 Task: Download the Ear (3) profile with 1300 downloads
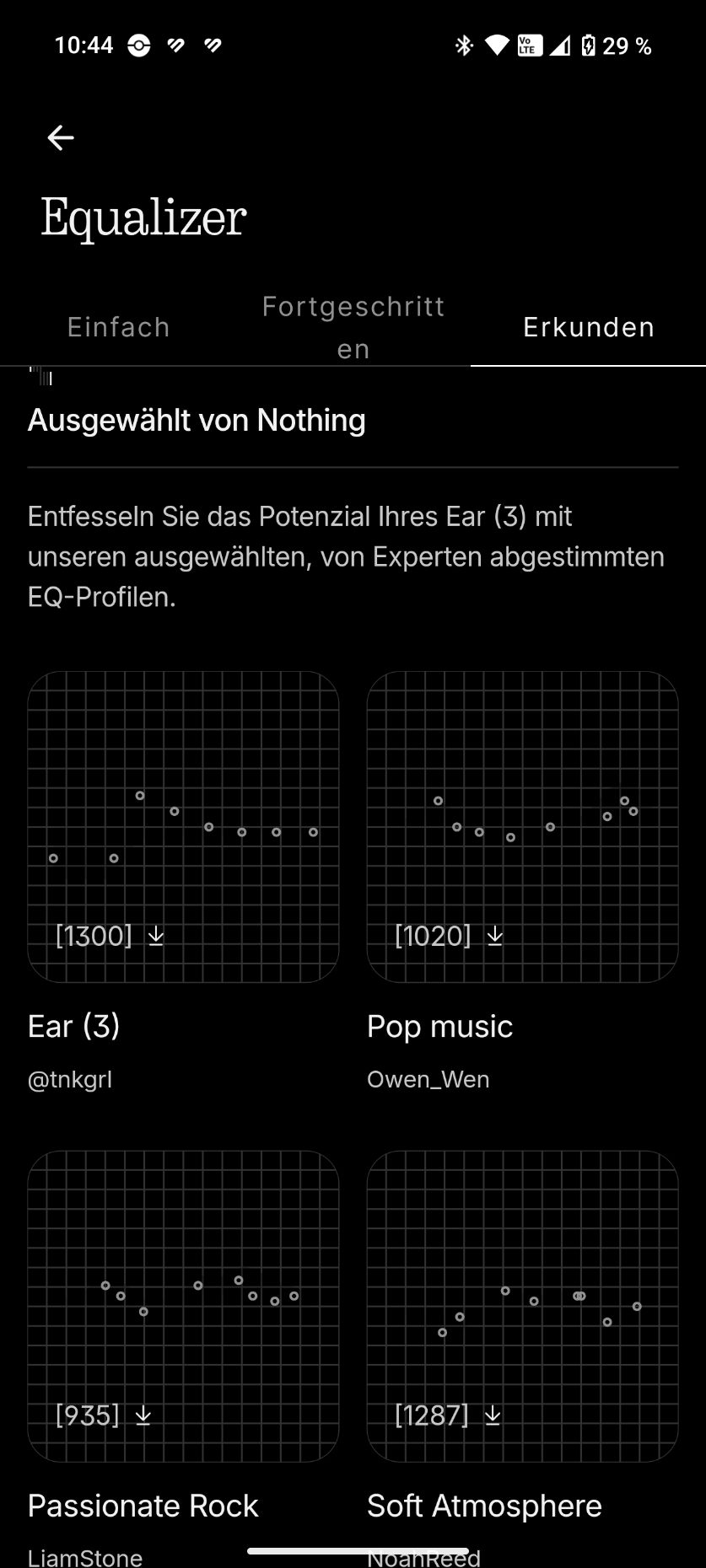click(156, 936)
